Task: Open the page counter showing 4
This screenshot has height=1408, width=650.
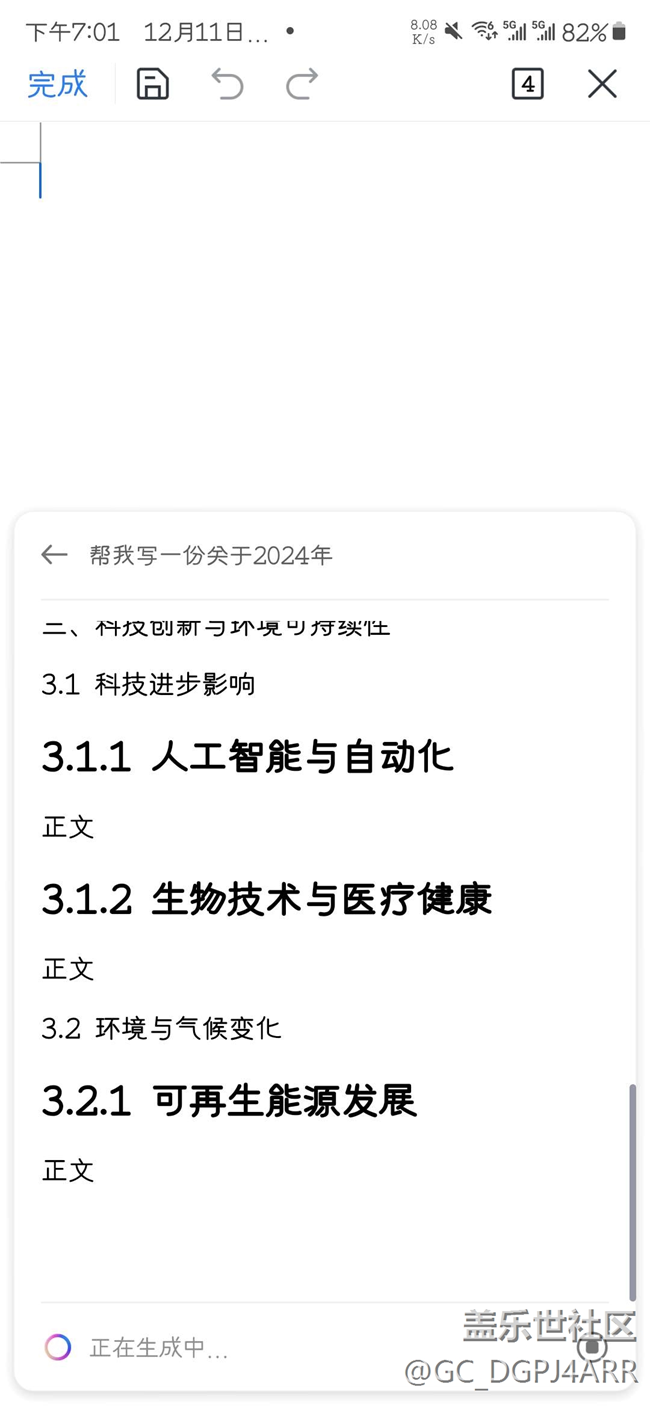Action: click(527, 84)
